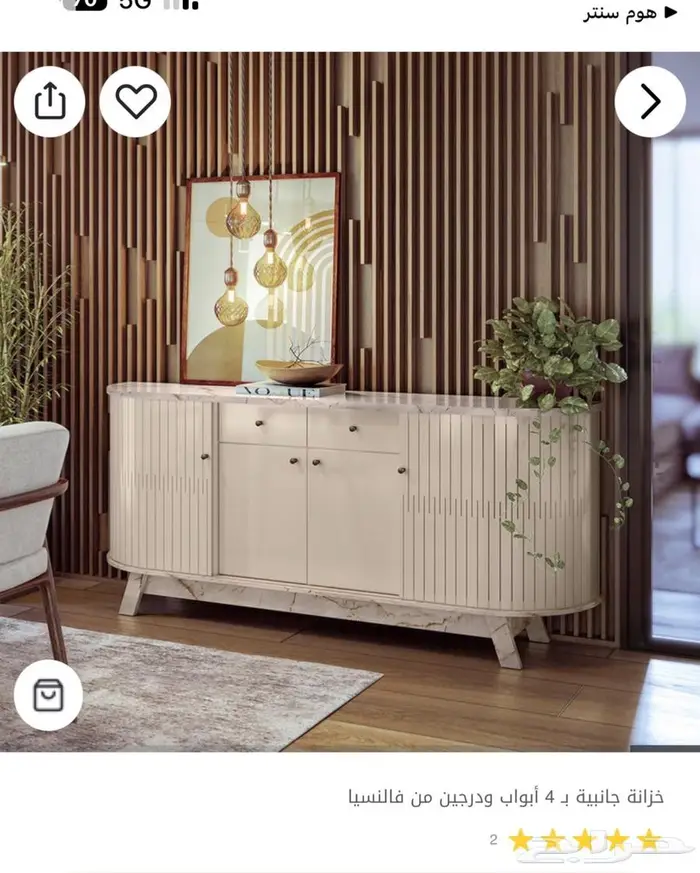This screenshot has width=700, height=873.
Task: Add the sideboard to favorites with heart
Action: pyautogui.click(x=135, y=101)
